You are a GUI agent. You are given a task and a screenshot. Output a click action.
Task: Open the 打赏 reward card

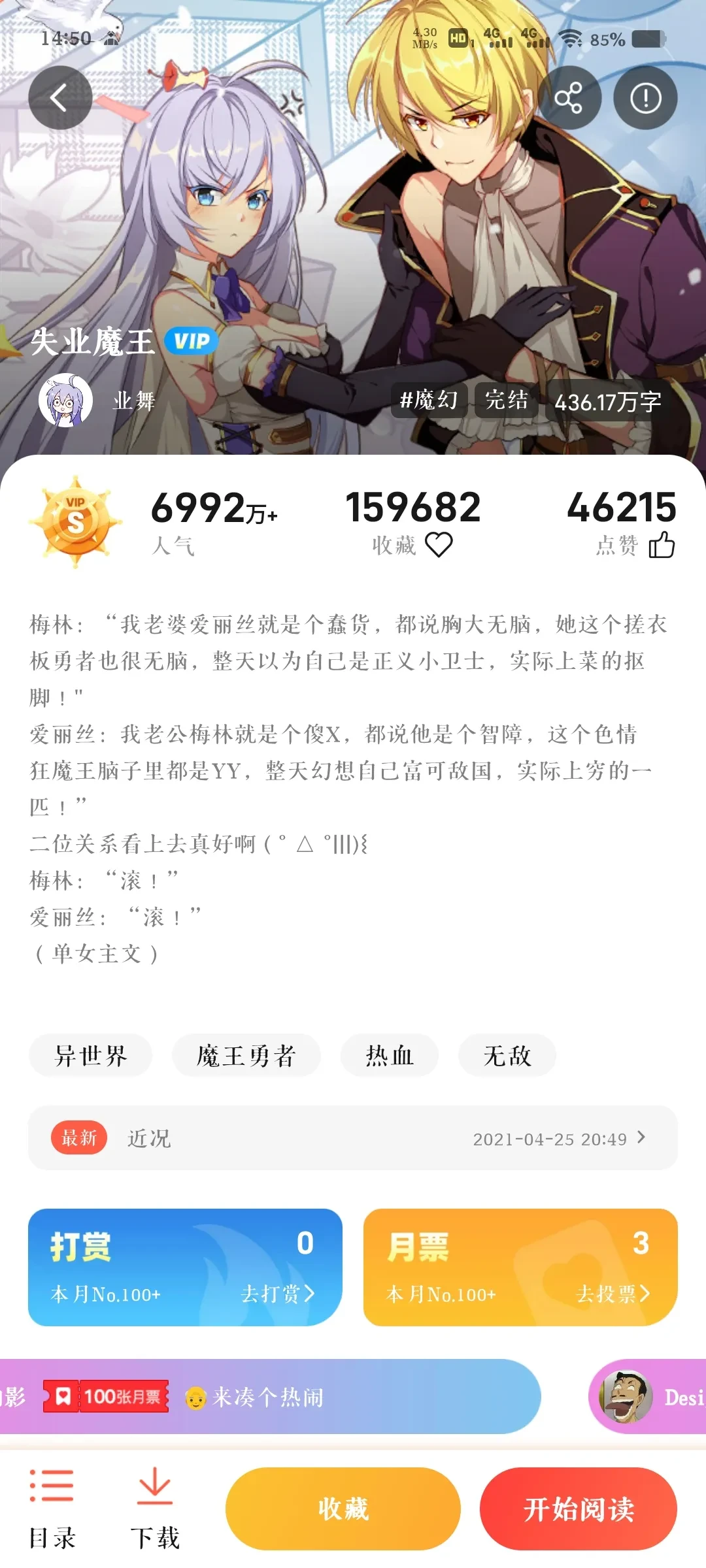tap(185, 1267)
